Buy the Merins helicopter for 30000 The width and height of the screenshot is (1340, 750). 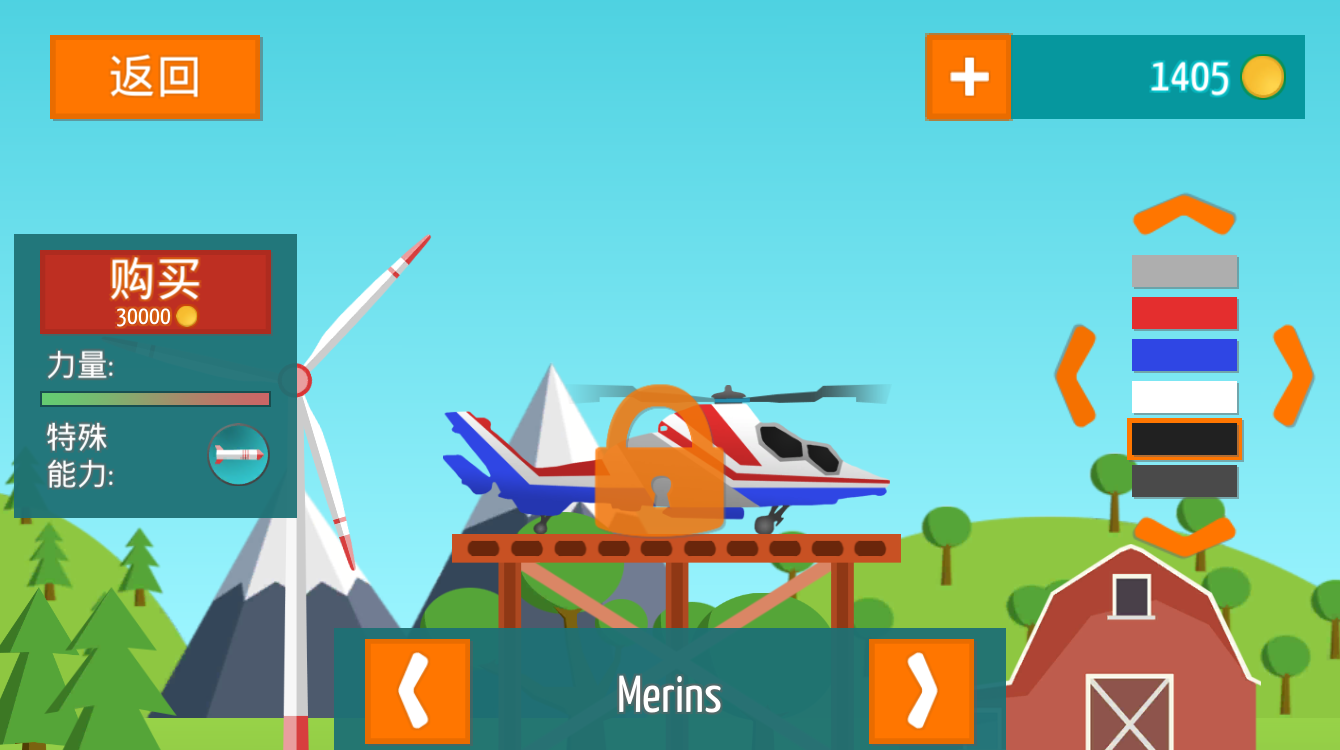155,291
